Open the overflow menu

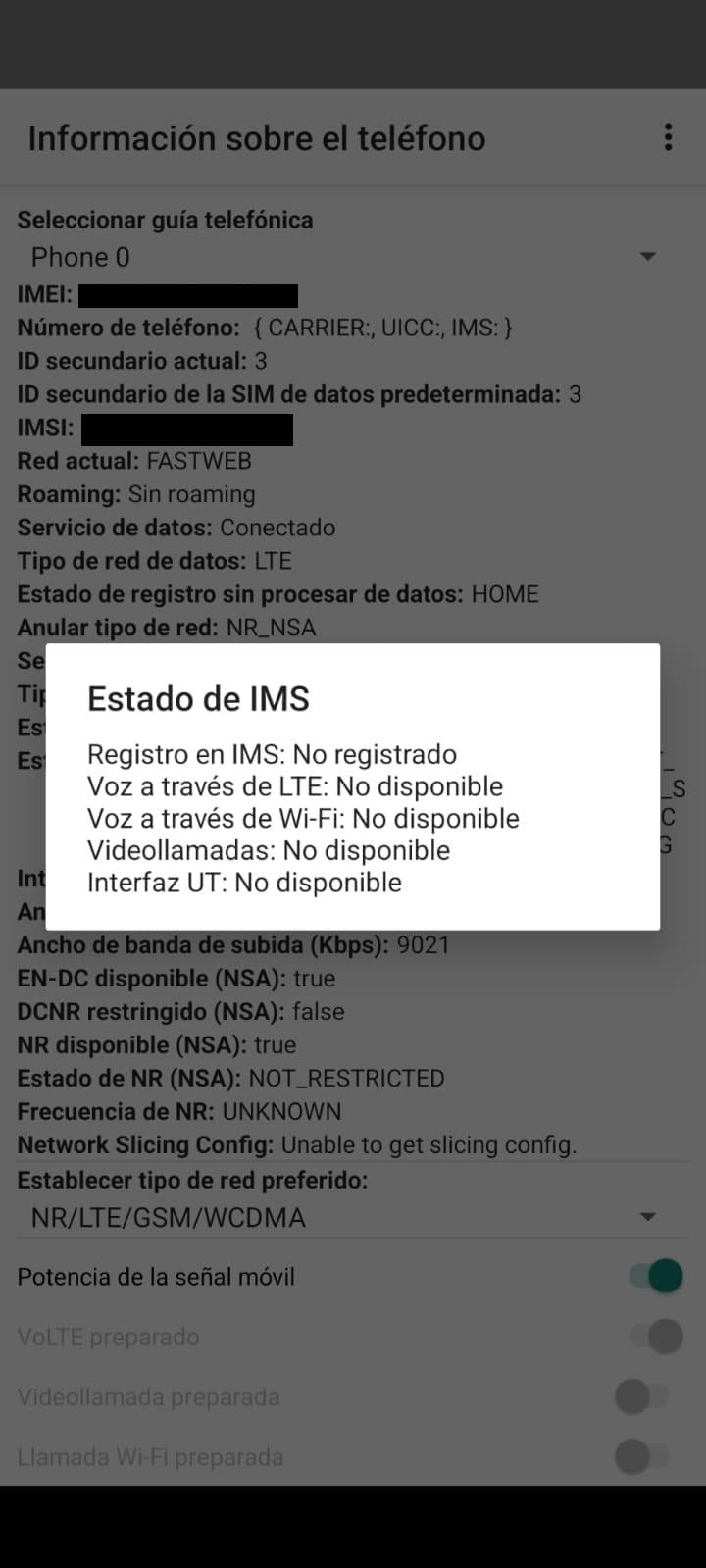click(x=668, y=137)
